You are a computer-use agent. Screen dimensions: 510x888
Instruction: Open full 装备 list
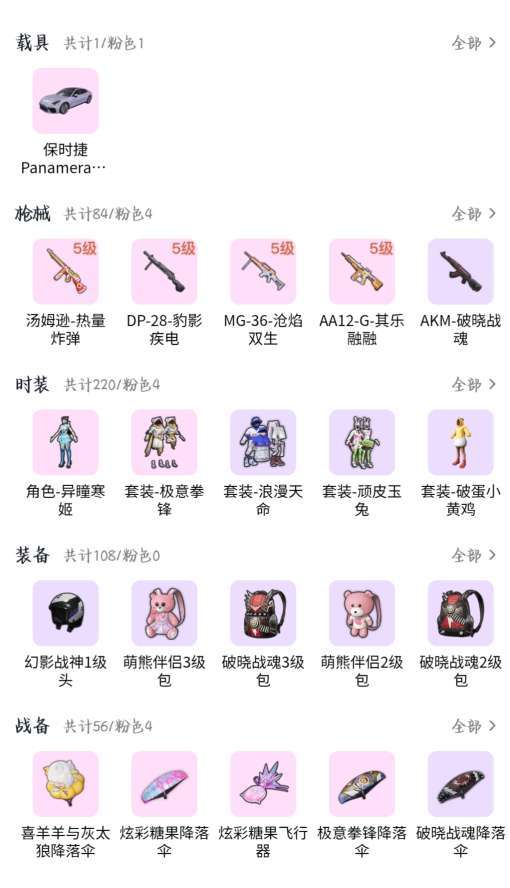(474, 556)
